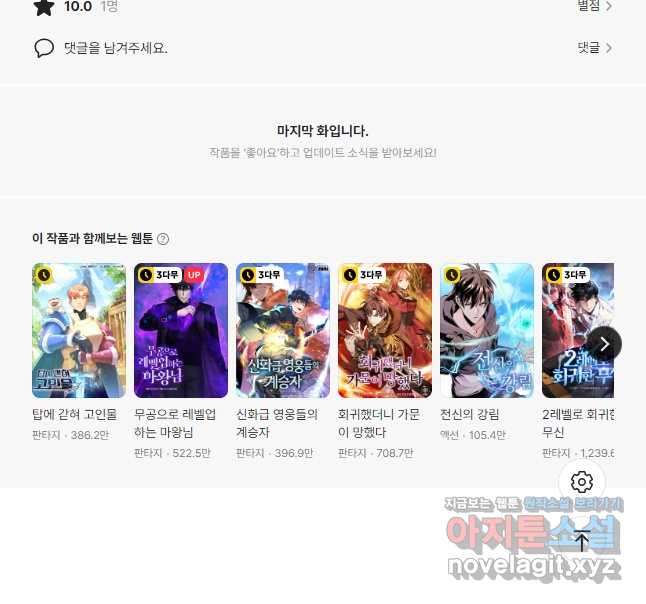This screenshot has height=604, width=646.
Task: Open the viewer settings gear
Action: pos(582,482)
